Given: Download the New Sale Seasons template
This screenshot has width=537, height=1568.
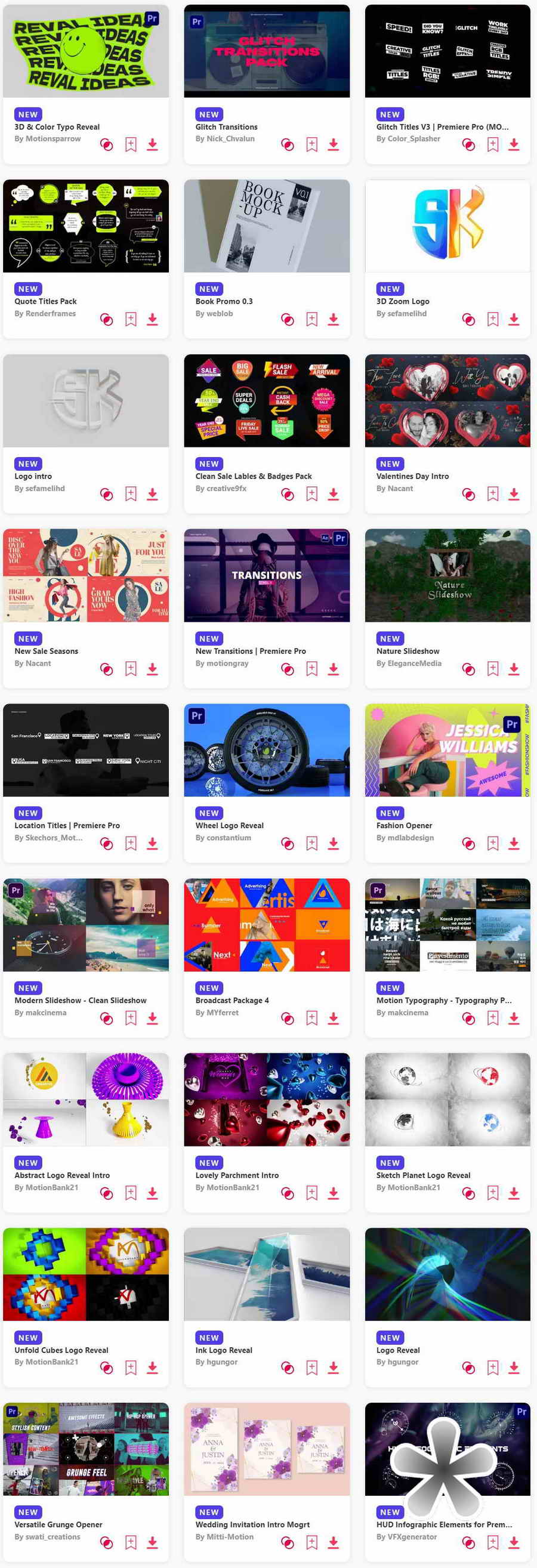Looking at the screenshot, I should pos(152,669).
